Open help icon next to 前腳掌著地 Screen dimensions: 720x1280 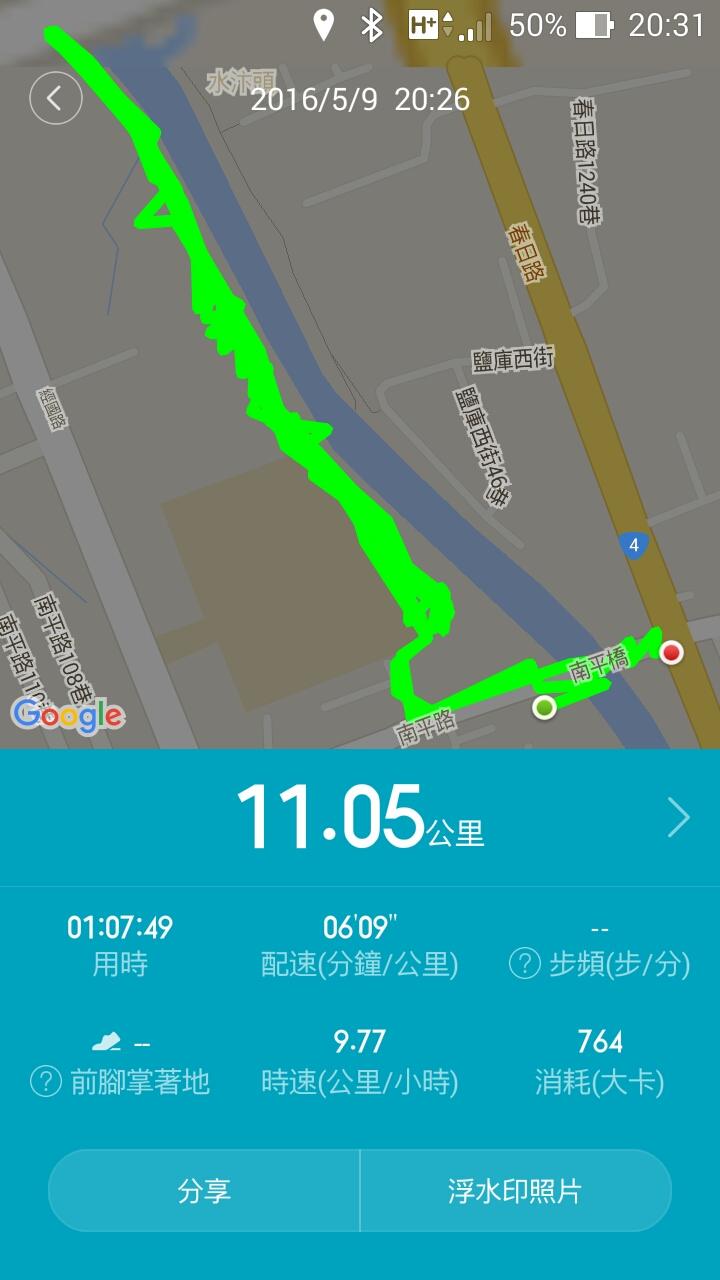46,1081
